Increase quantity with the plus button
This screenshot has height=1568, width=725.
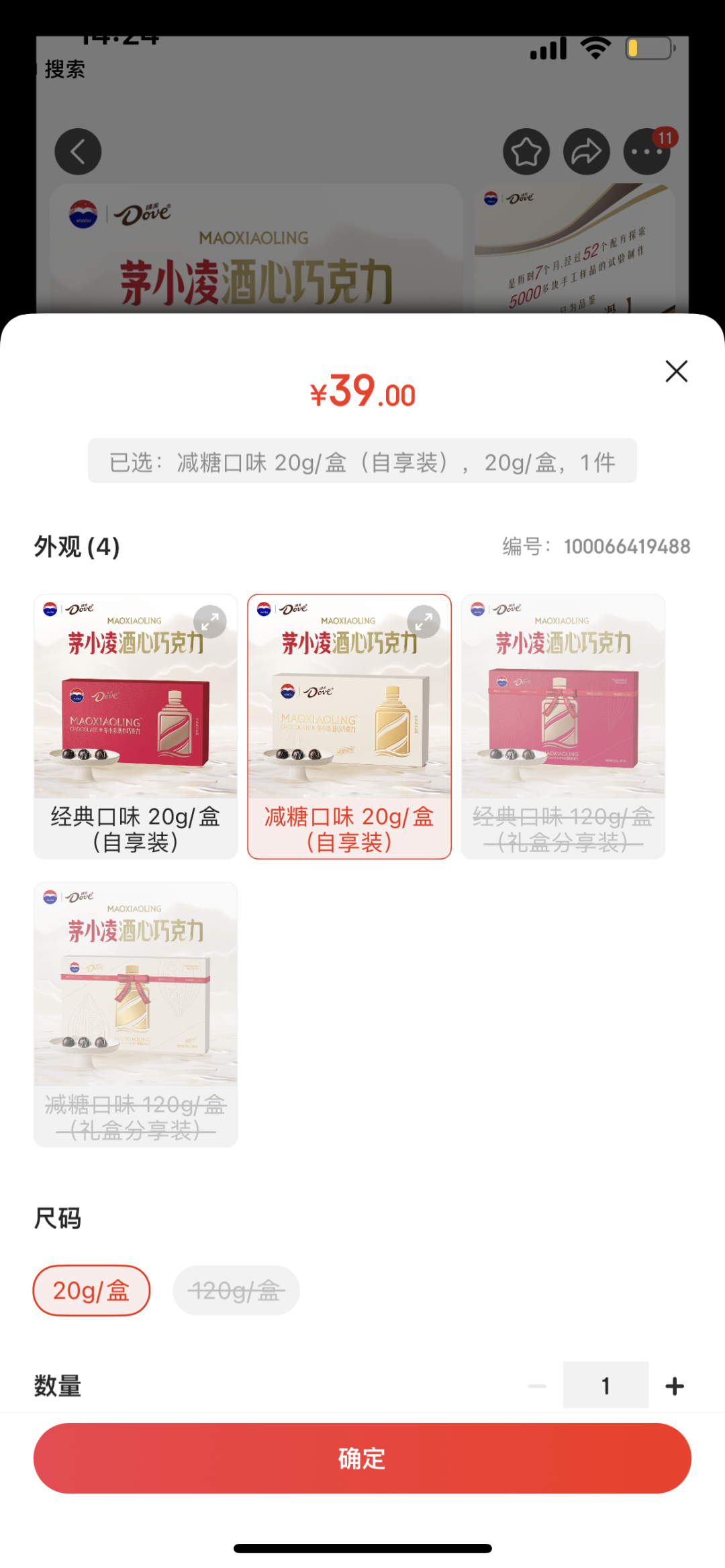click(x=674, y=1386)
